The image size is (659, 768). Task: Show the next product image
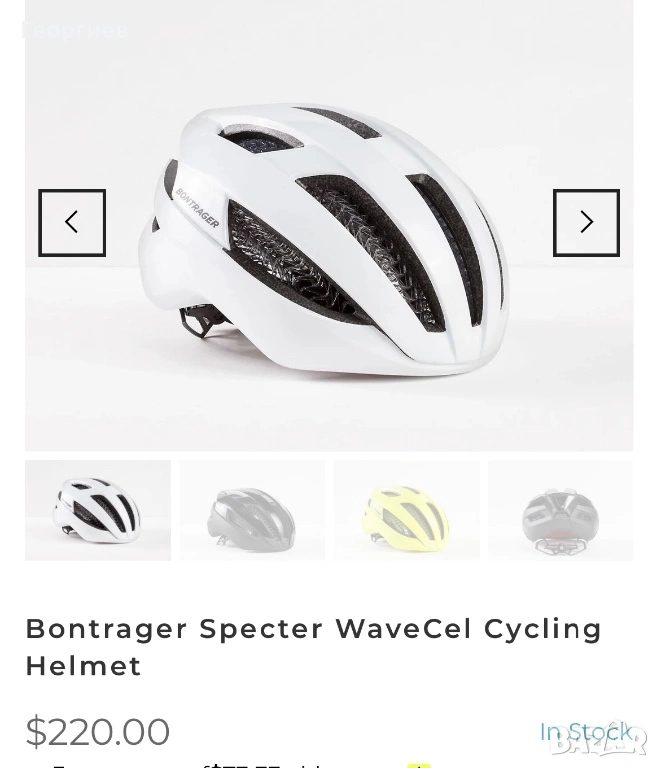pos(586,223)
